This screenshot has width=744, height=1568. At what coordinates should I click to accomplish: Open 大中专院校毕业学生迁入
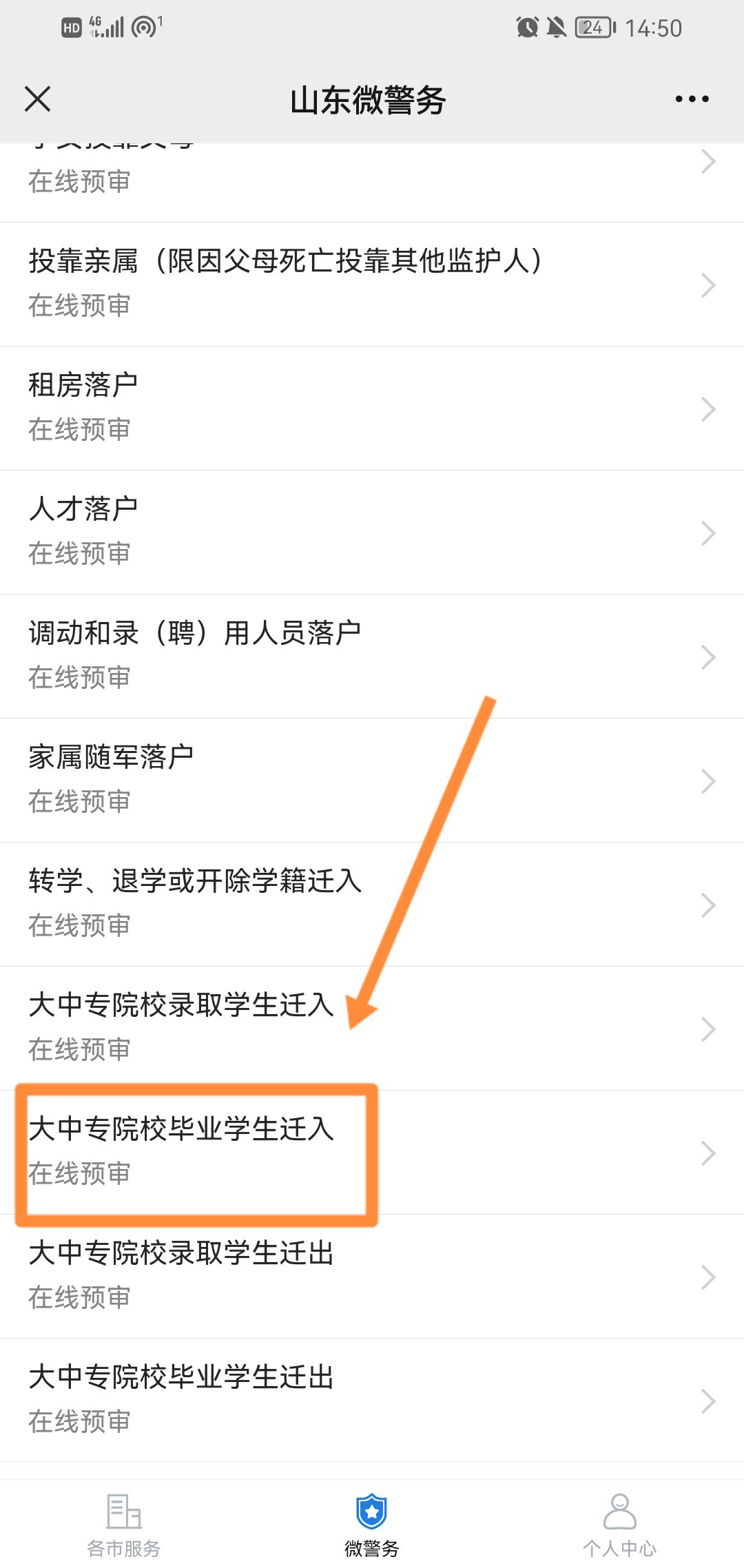click(x=372, y=1152)
